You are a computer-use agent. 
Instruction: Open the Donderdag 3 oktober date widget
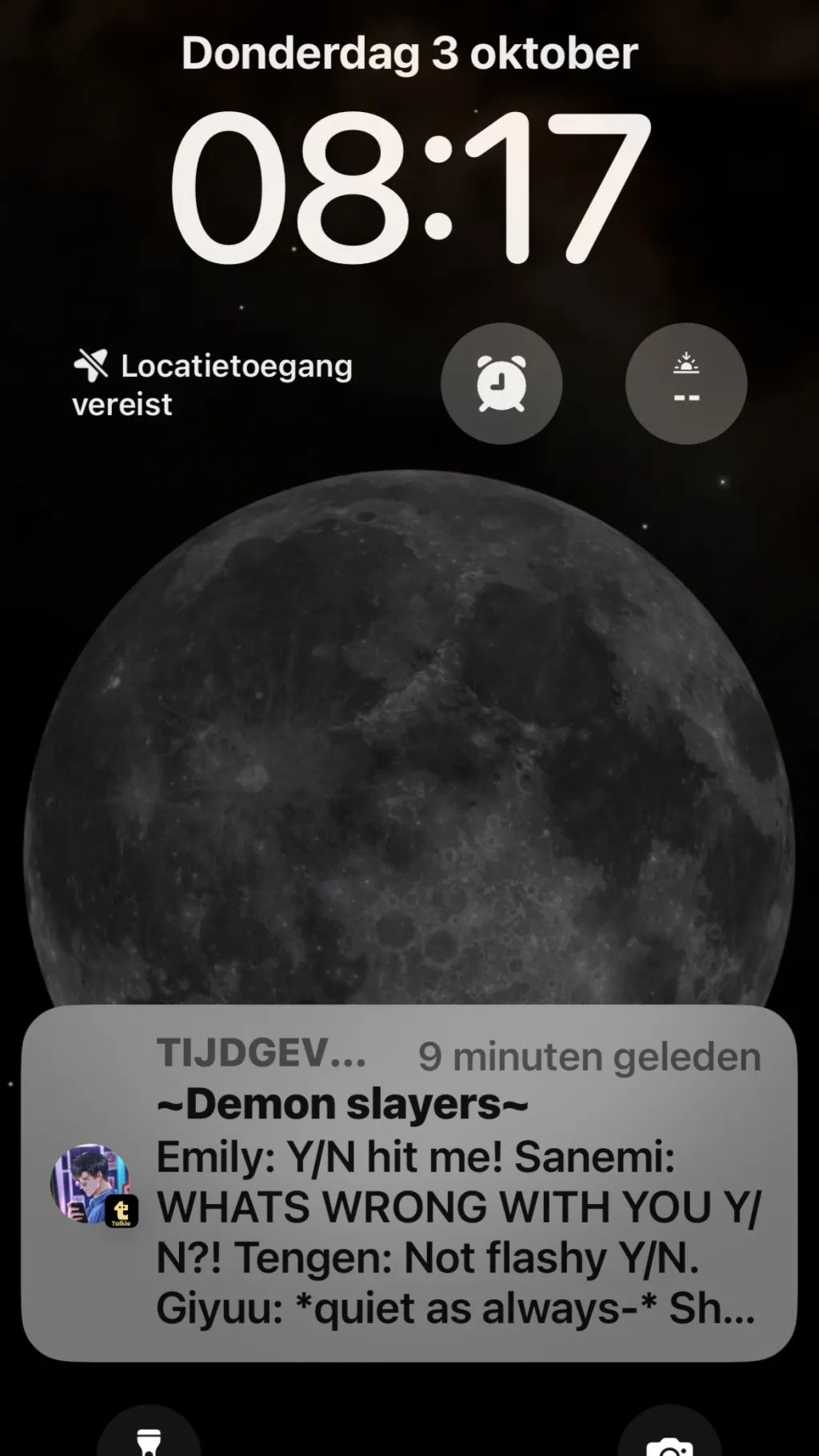point(409,54)
